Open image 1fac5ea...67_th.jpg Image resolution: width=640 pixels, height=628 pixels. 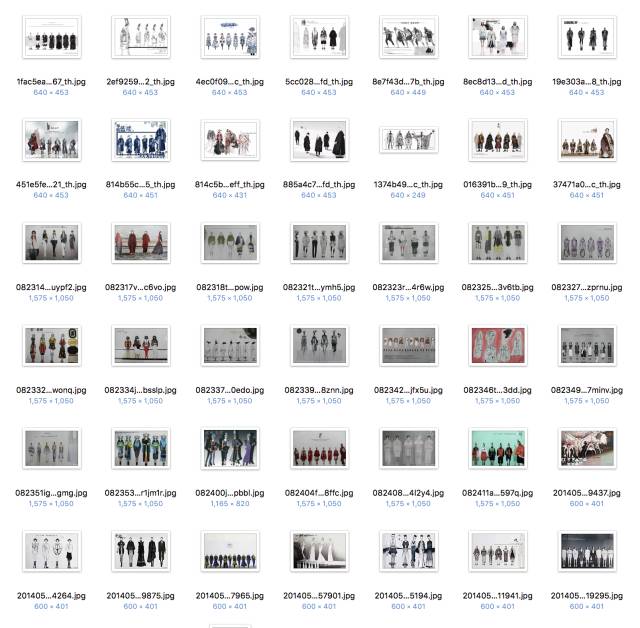coord(51,38)
